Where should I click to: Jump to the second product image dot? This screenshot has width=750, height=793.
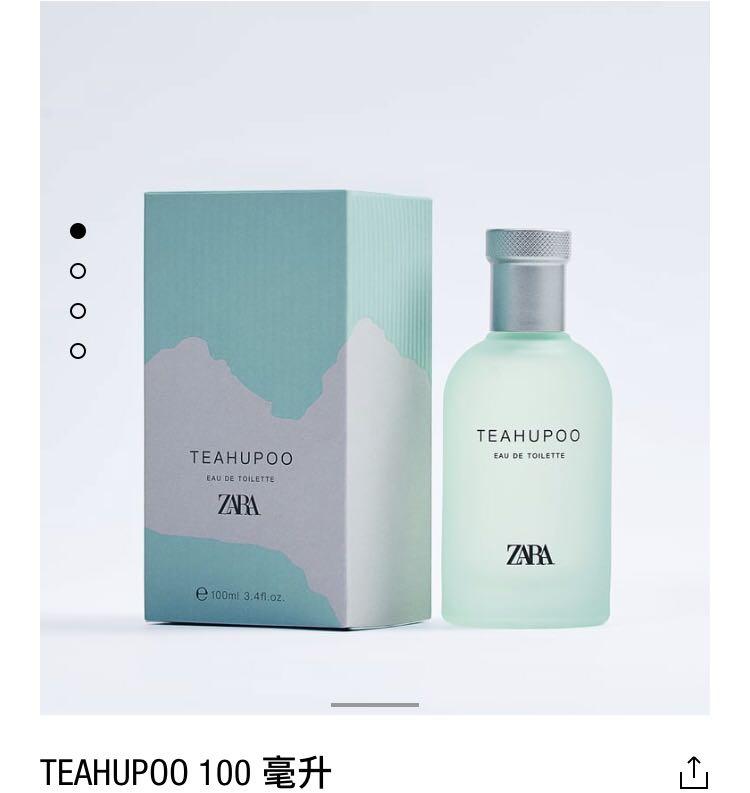pos(78,271)
